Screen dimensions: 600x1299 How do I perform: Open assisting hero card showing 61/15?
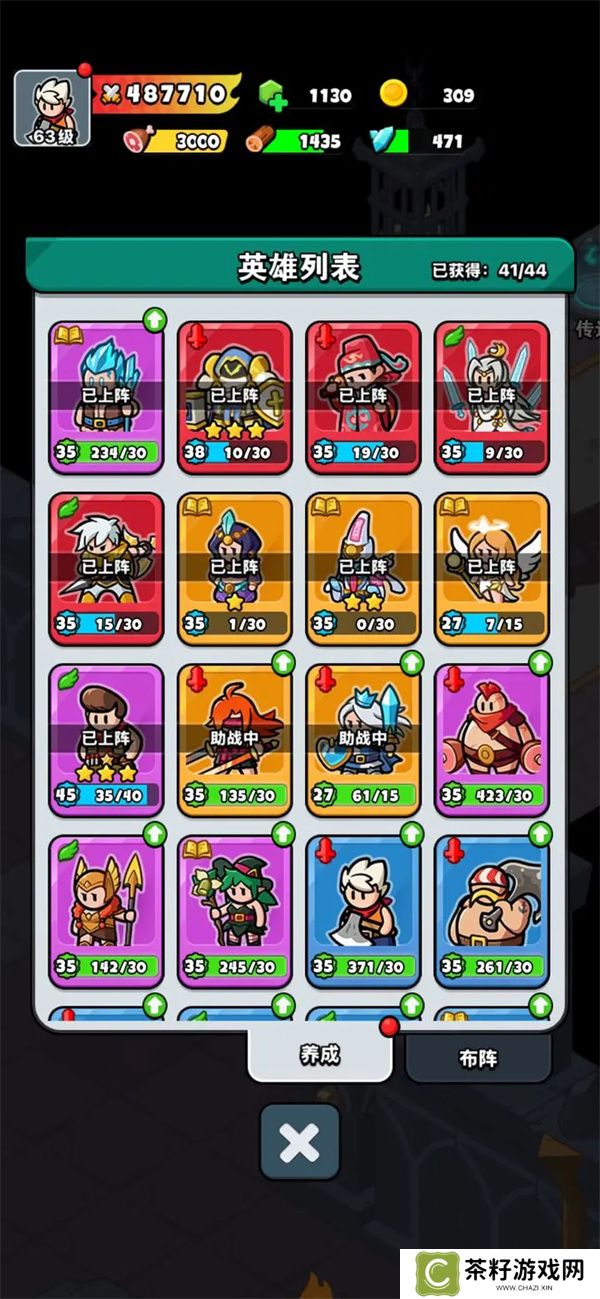coord(363,739)
